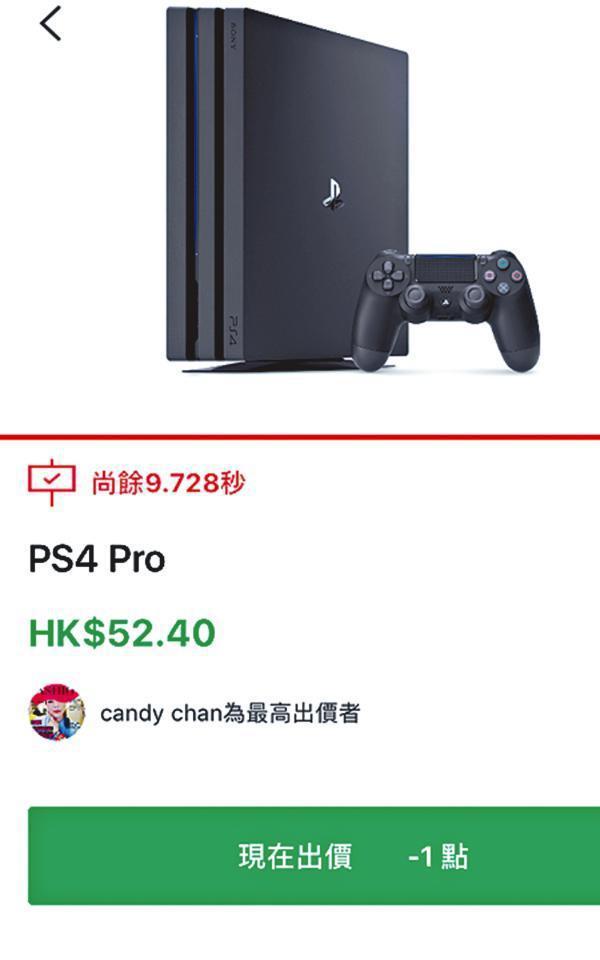The height and width of the screenshot is (960, 600).
Task: Open candy chan's bidder profile
Action: pos(56,713)
